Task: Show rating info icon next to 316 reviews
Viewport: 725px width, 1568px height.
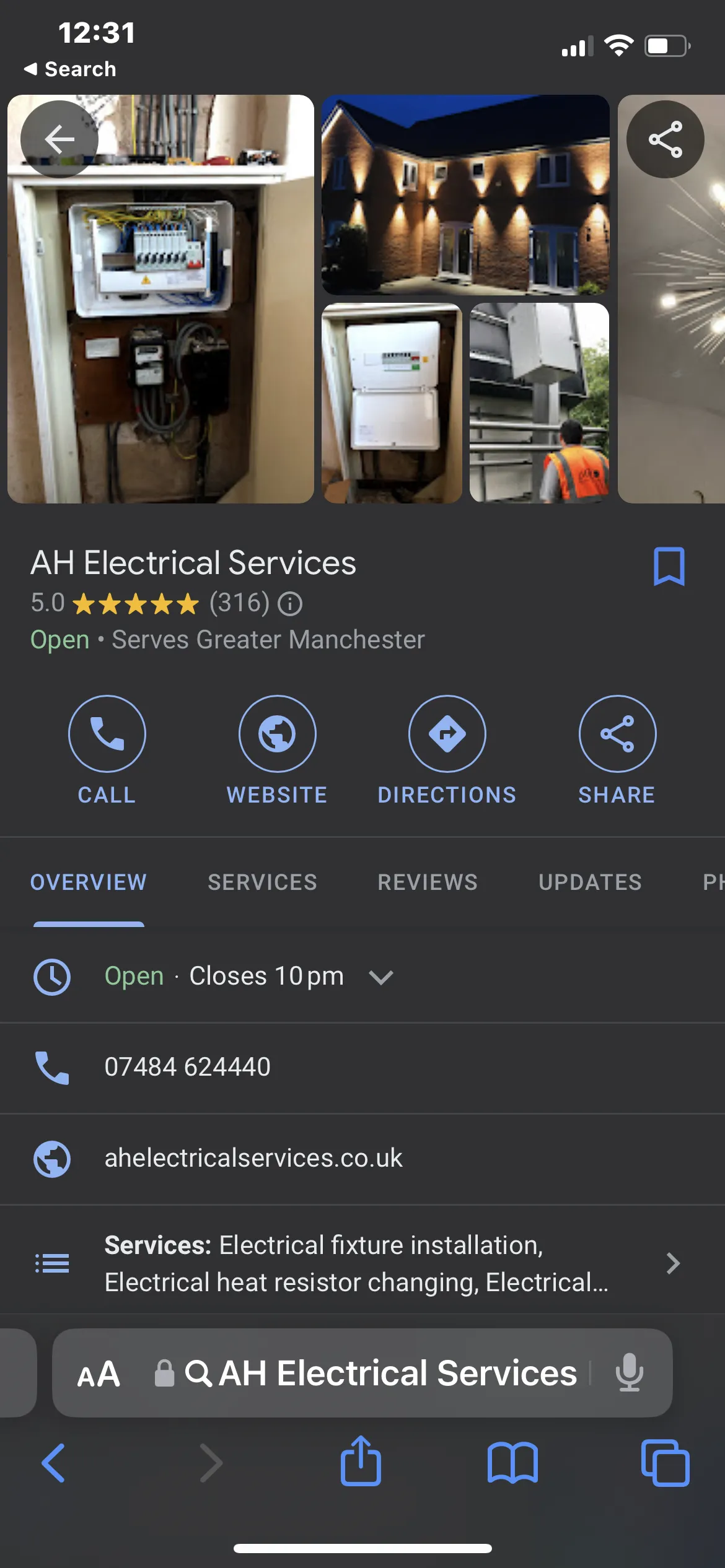Action: [x=290, y=604]
